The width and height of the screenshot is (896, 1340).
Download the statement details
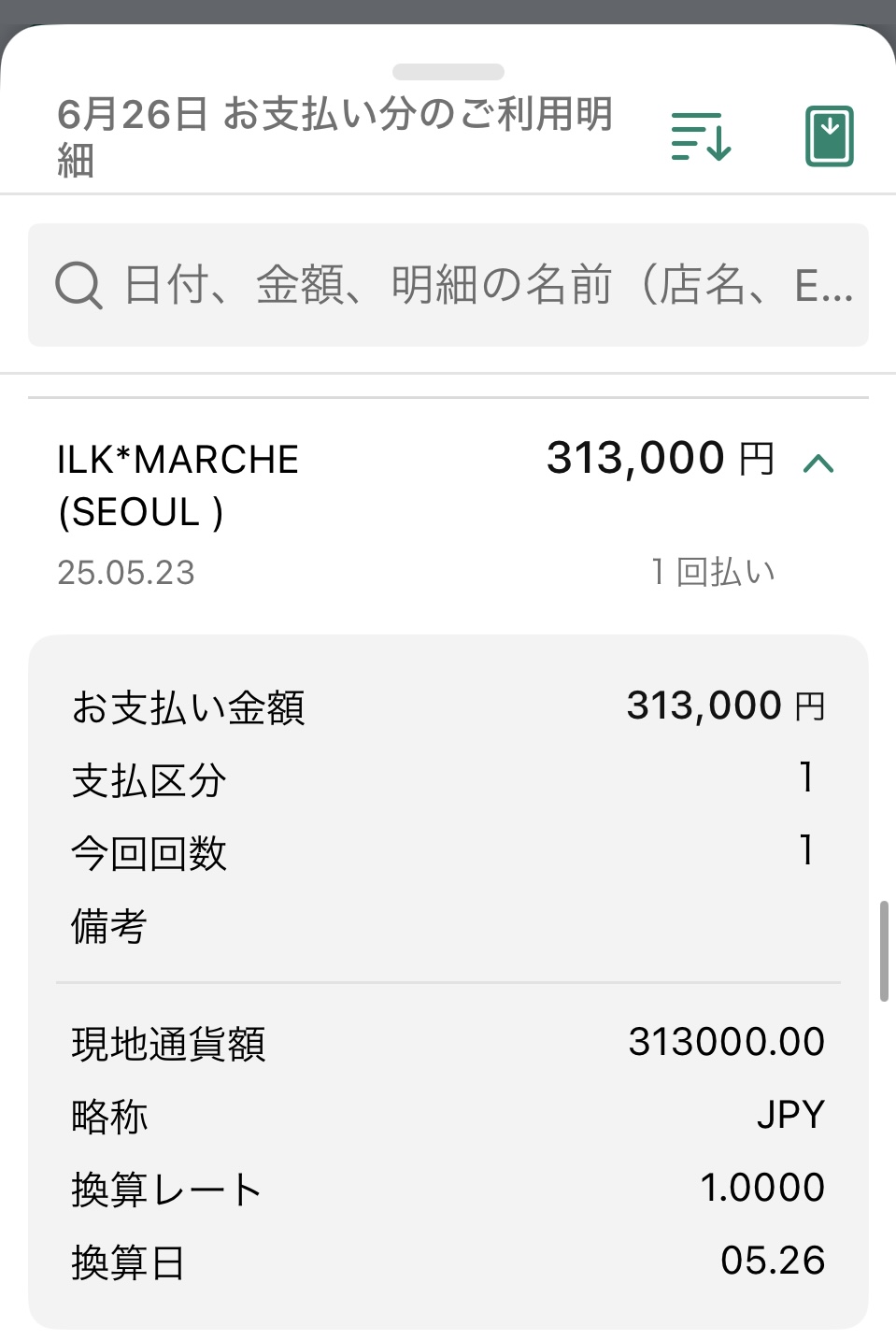(829, 136)
